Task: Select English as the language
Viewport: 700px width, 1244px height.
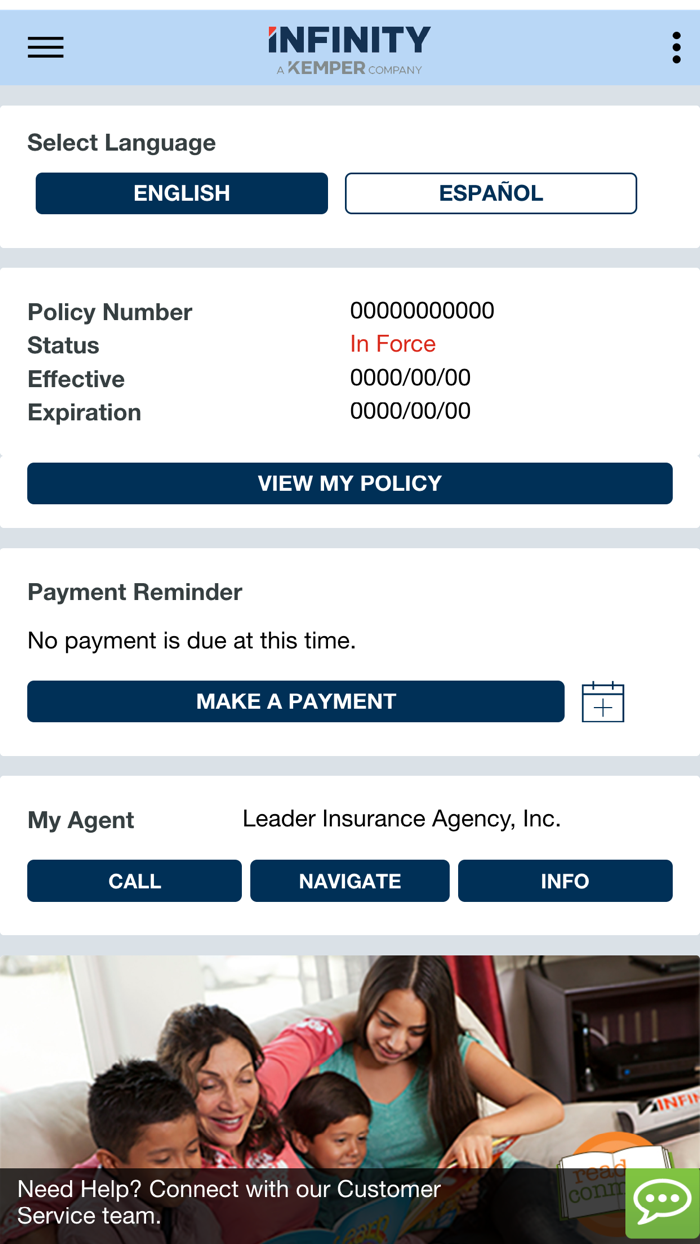Action: coord(182,193)
